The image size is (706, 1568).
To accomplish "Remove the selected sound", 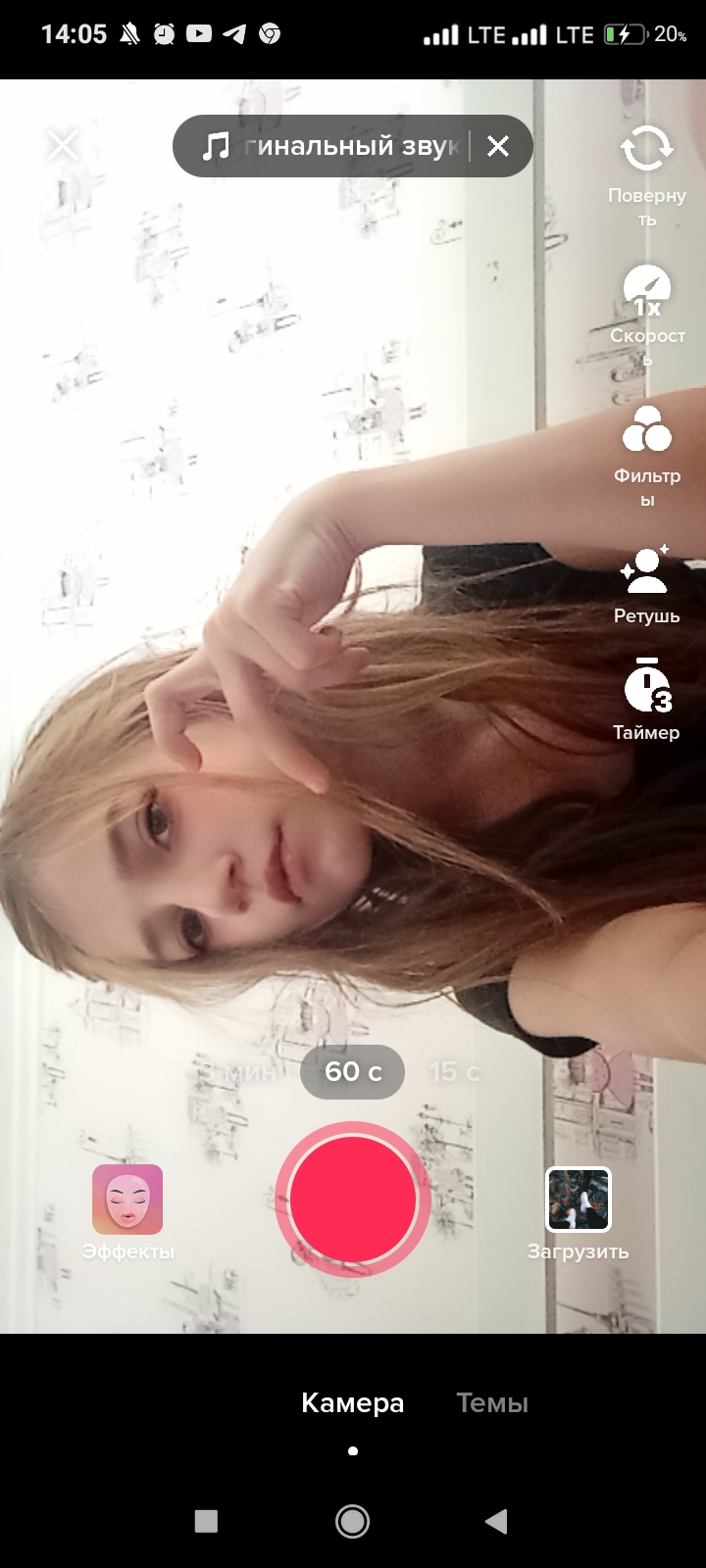I will [498, 146].
